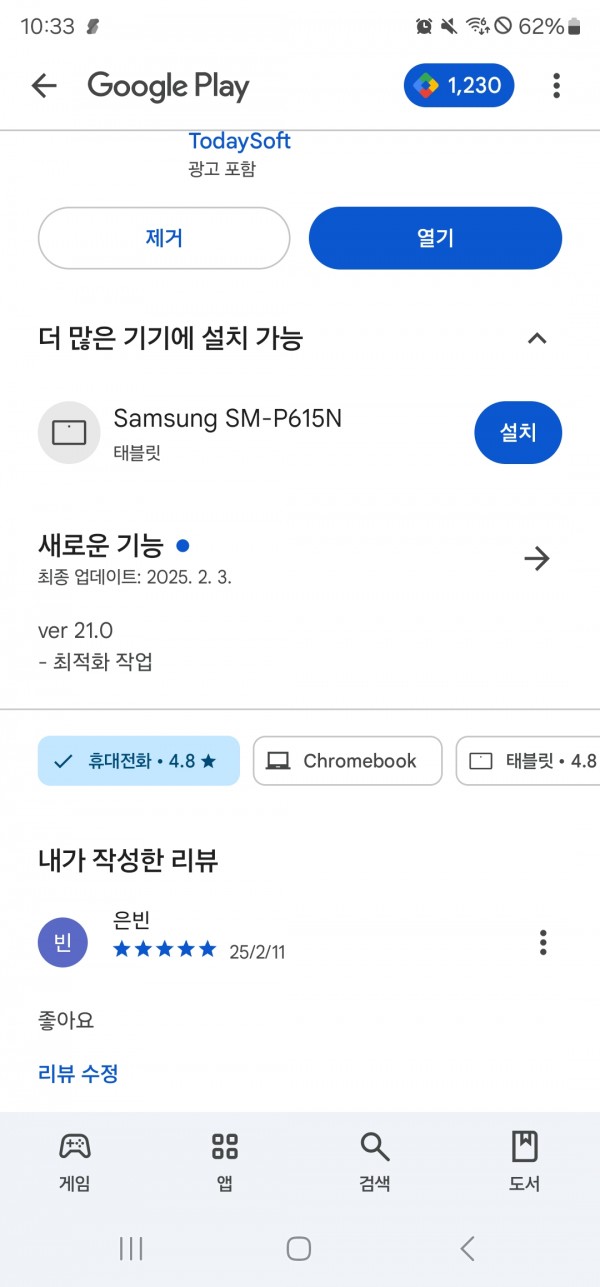Switch to the 앱 tab

point(225,1162)
